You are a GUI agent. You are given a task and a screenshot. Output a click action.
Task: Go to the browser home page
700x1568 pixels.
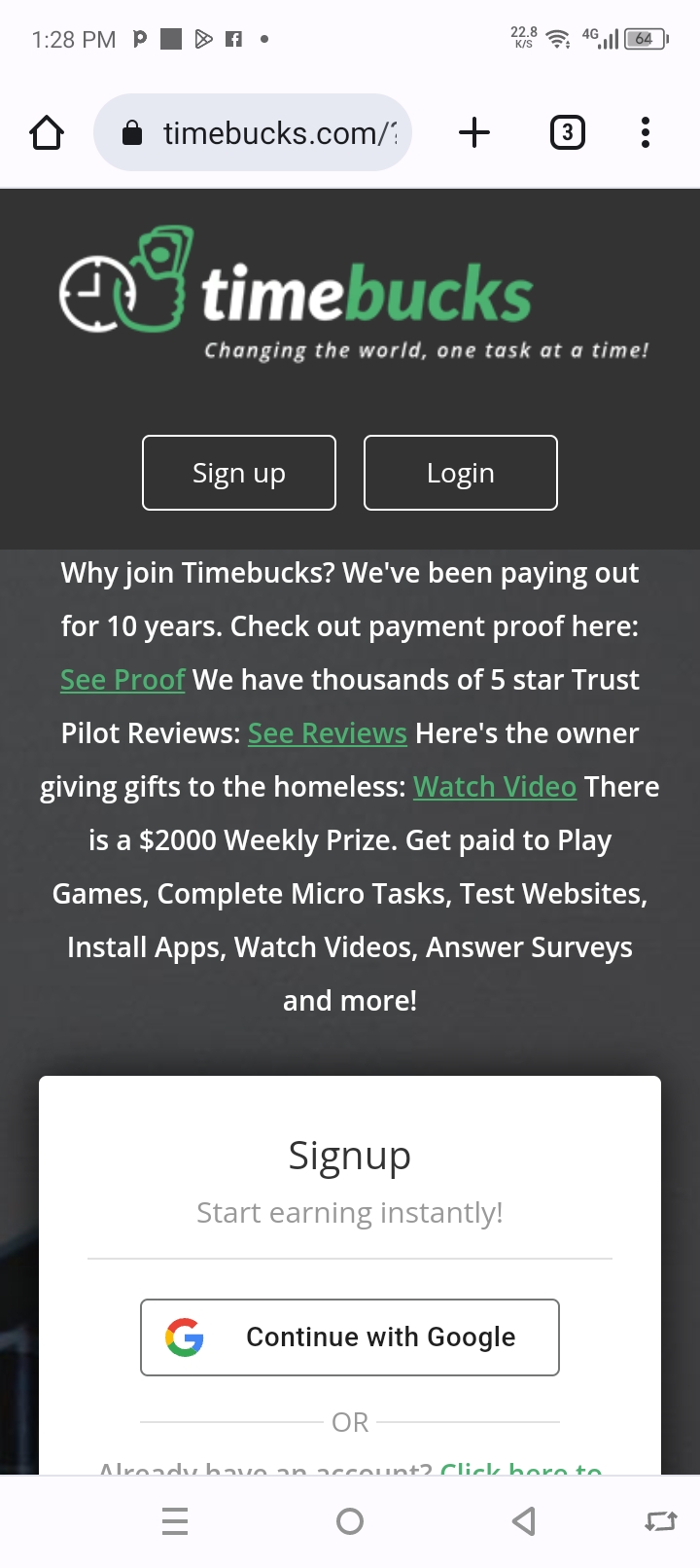(47, 132)
